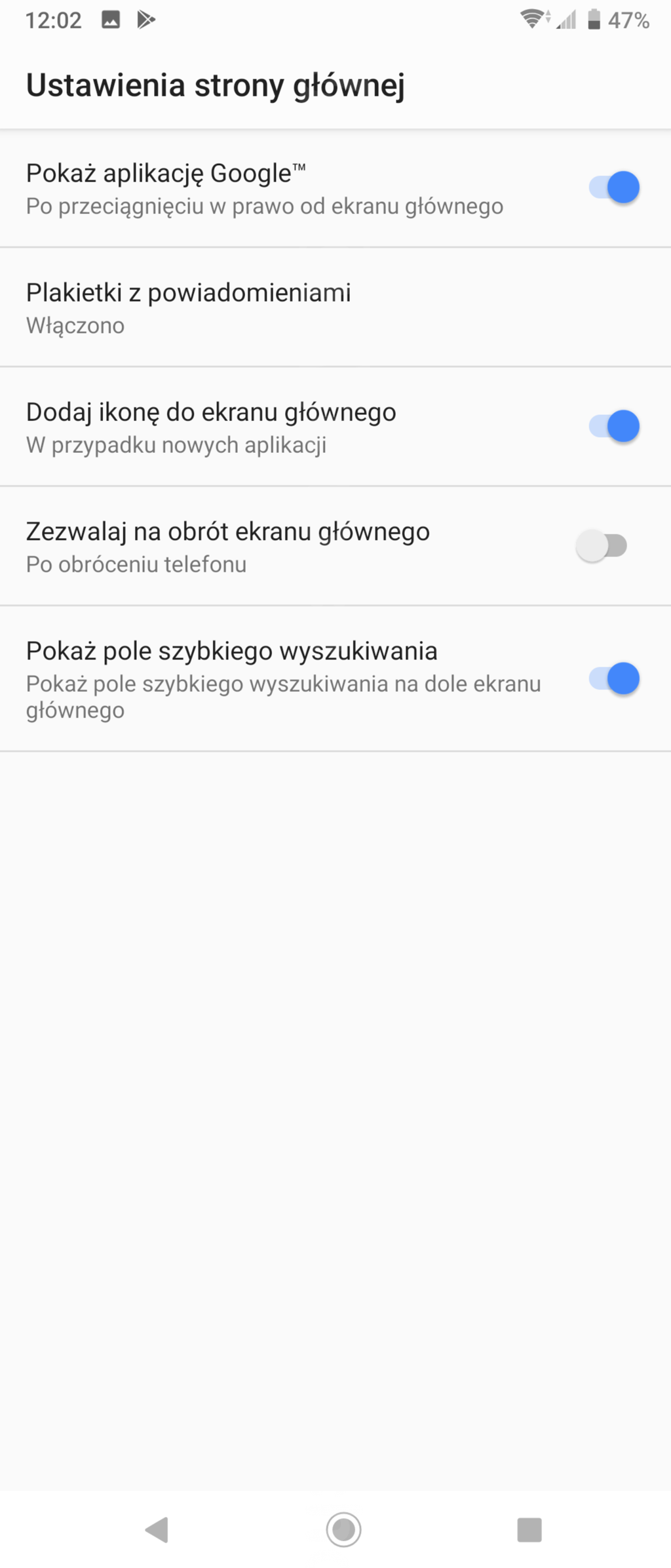The image size is (671, 1568).
Task: Disable Dodaj ikonę do ekranu głównego
Action: [x=614, y=427]
